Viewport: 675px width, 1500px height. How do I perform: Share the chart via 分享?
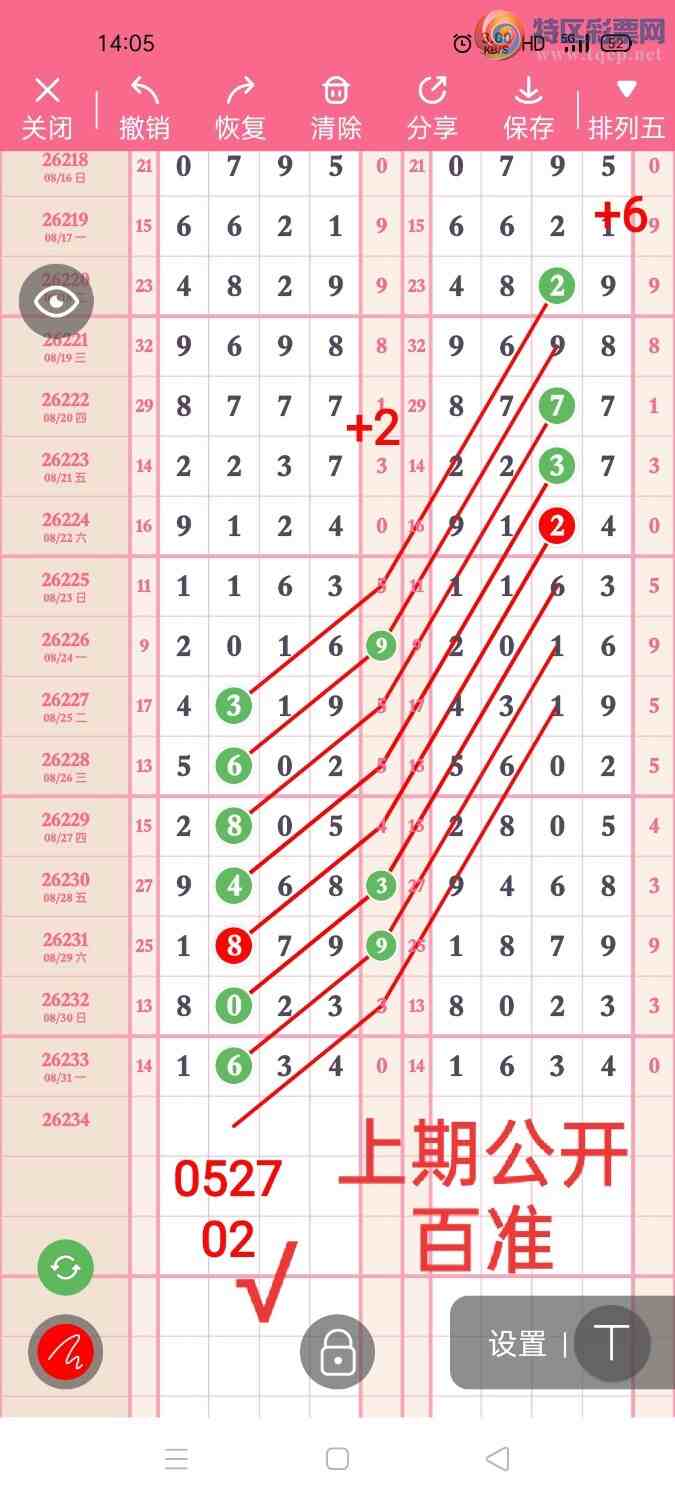[432, 109]
